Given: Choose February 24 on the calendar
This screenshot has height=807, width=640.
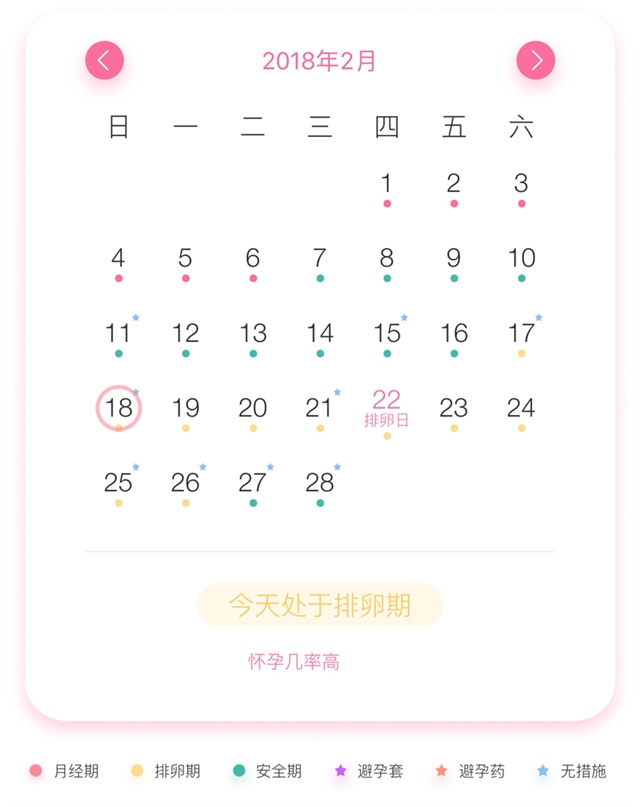Looking at the screenshot, I should click(521, 408).
